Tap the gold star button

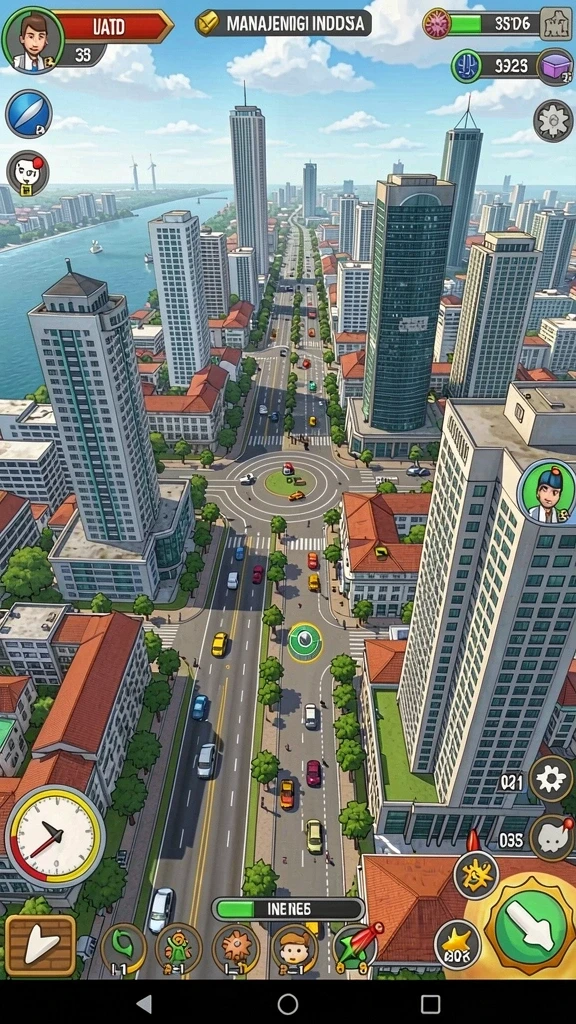(x=457, y=944)
